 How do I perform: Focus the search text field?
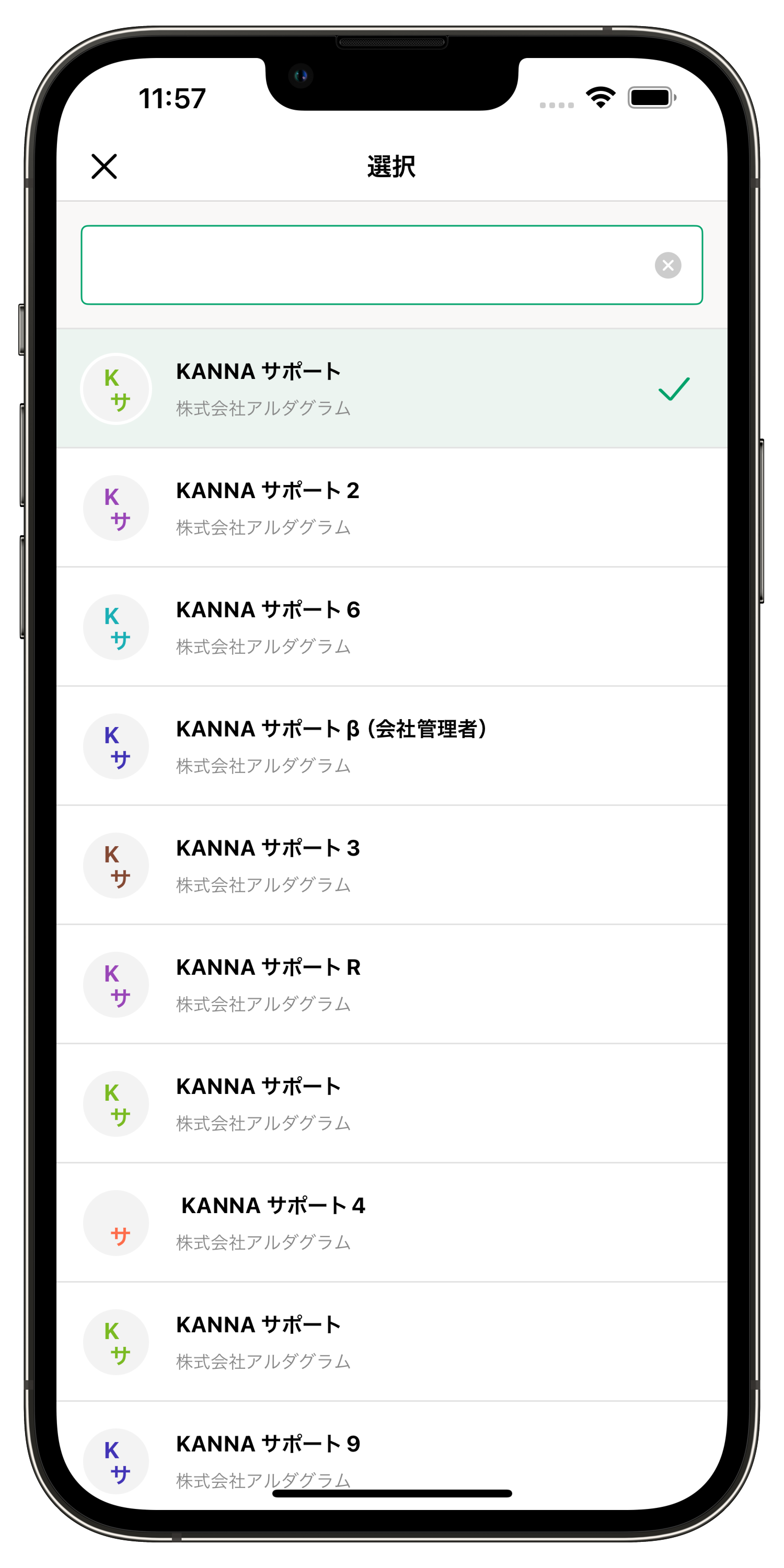pyautogui.click(x=365, y=265)
